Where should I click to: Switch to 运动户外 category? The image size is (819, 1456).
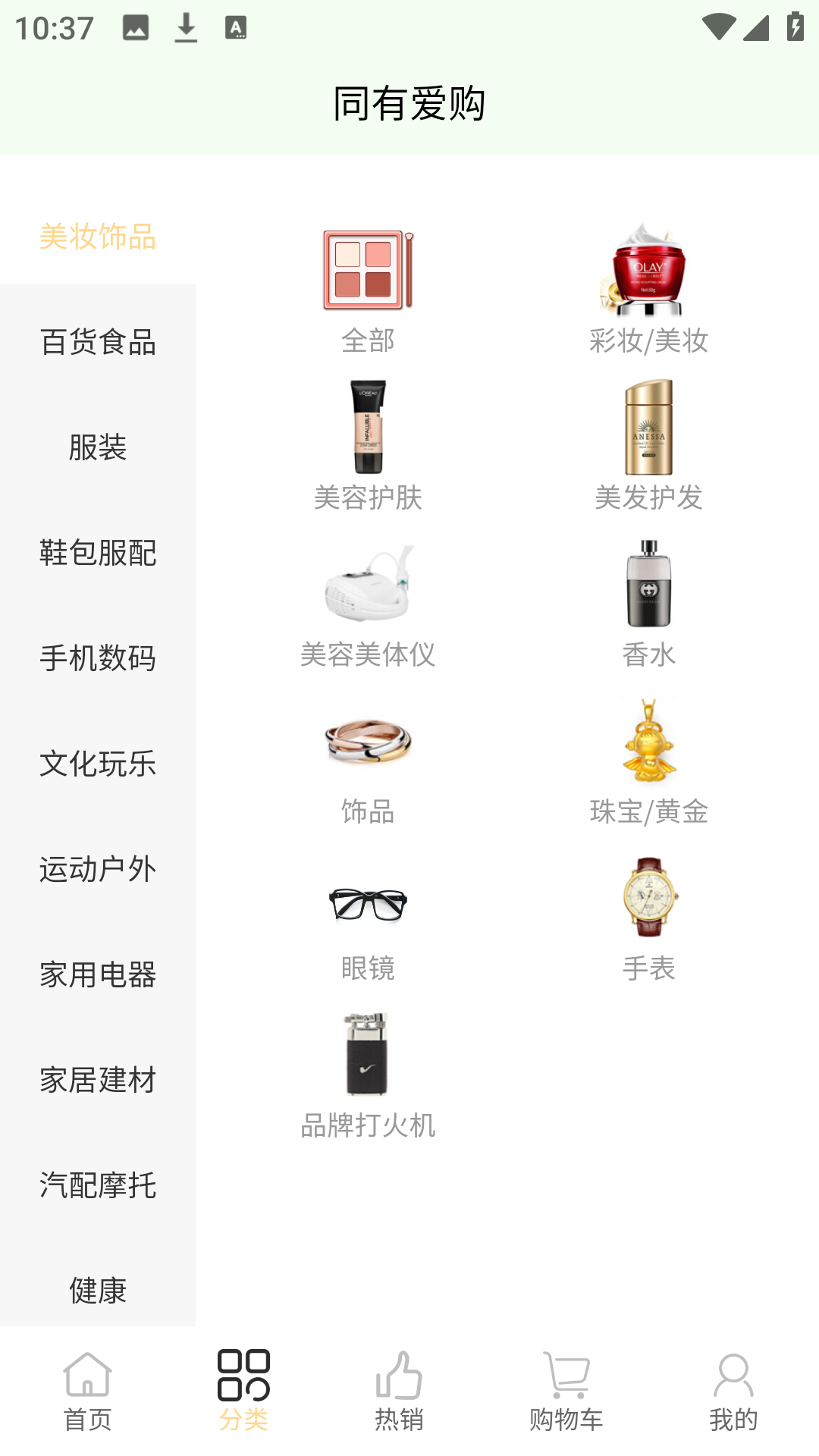(x=98, y=869)
